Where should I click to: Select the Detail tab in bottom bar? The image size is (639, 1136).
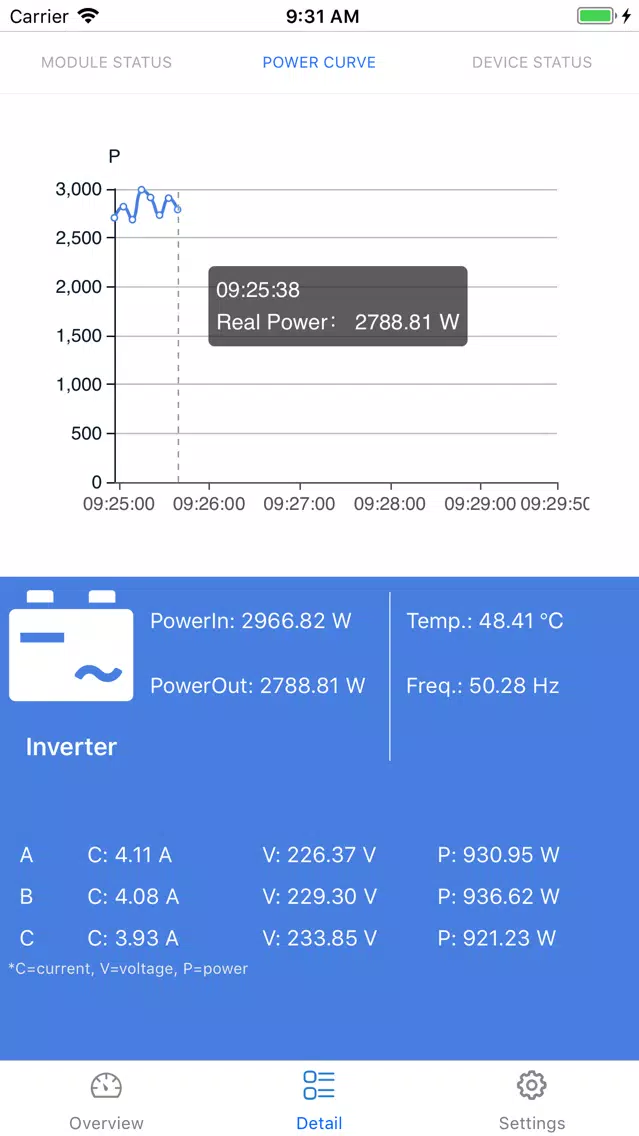(x=319, y=1100)
